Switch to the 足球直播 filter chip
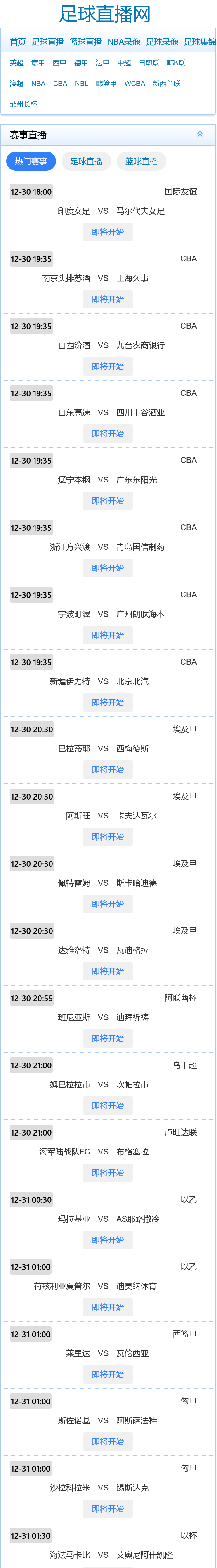217x1568 pixels. [86, 161]
